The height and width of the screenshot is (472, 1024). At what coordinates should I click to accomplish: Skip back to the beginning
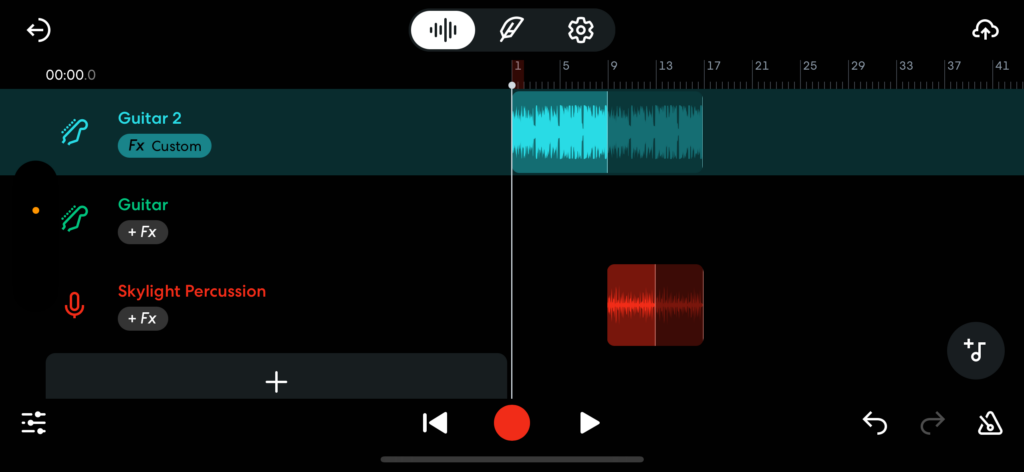pyautogui.click(x=435, y=423)
